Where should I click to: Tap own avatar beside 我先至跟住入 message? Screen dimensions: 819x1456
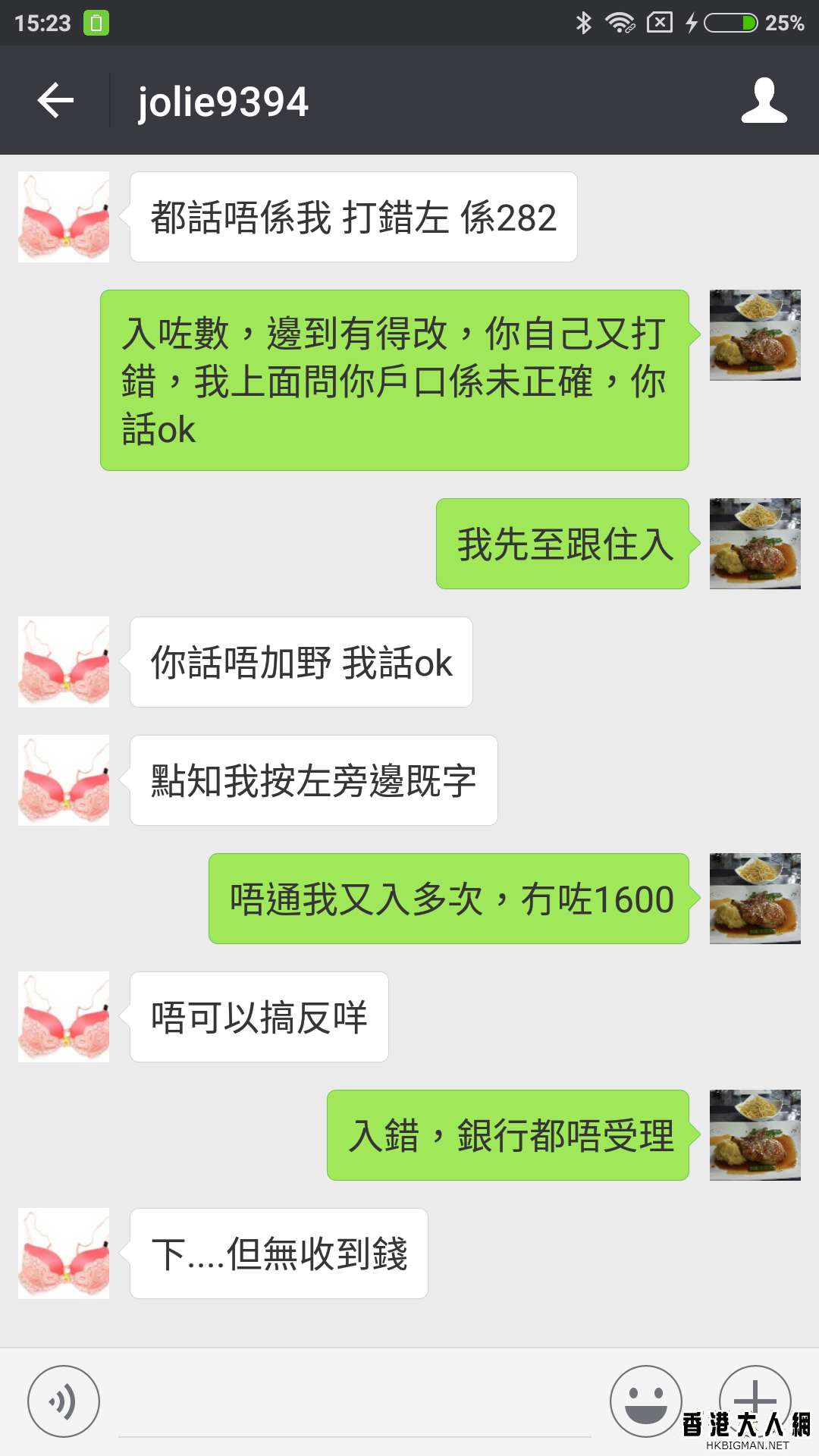pos(755,544)
